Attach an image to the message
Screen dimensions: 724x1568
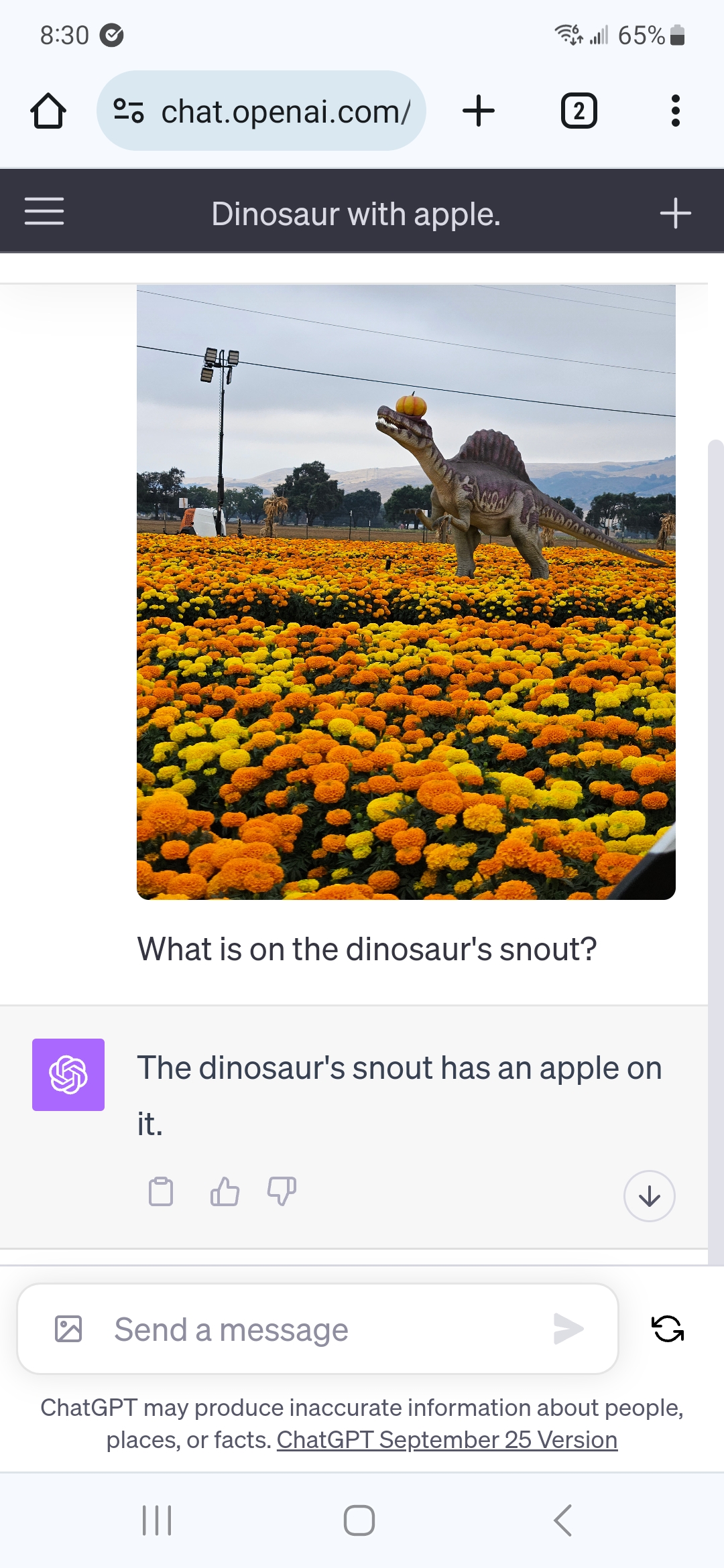(68, 1329)
